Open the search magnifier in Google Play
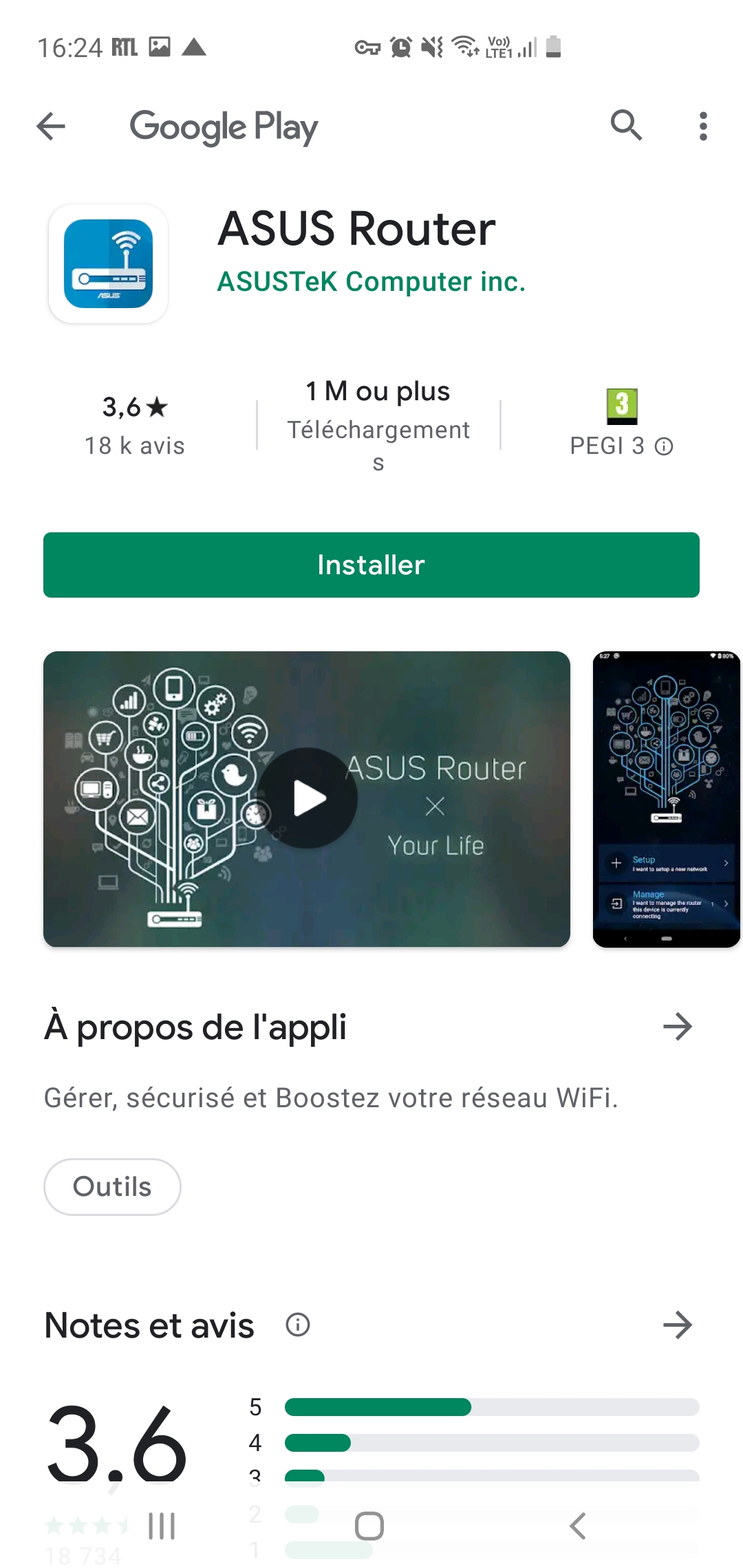This screenshot has height=1568, width=743. pyautogui.click(x=626, y=126)
